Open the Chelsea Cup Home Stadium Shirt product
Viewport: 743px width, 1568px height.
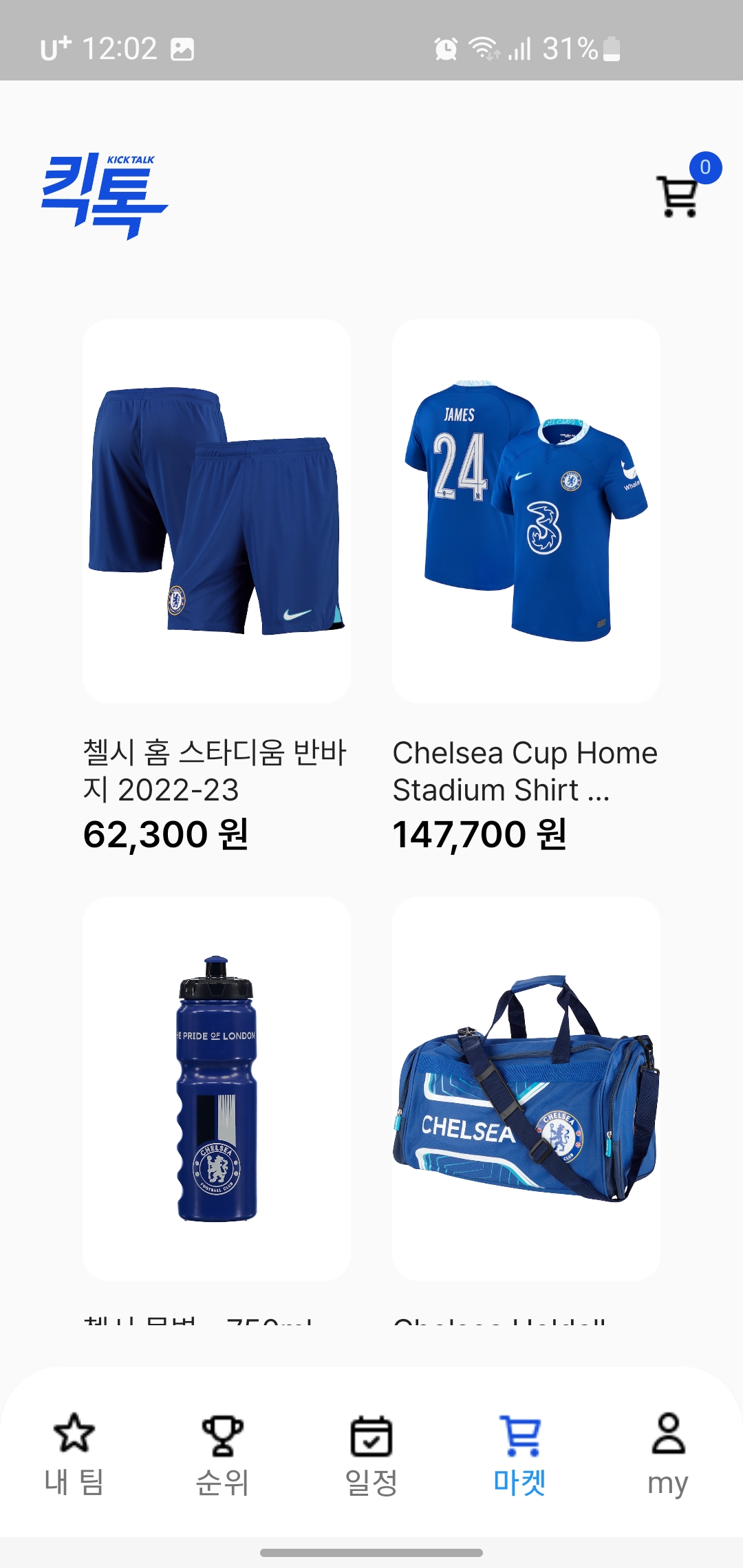526,511
